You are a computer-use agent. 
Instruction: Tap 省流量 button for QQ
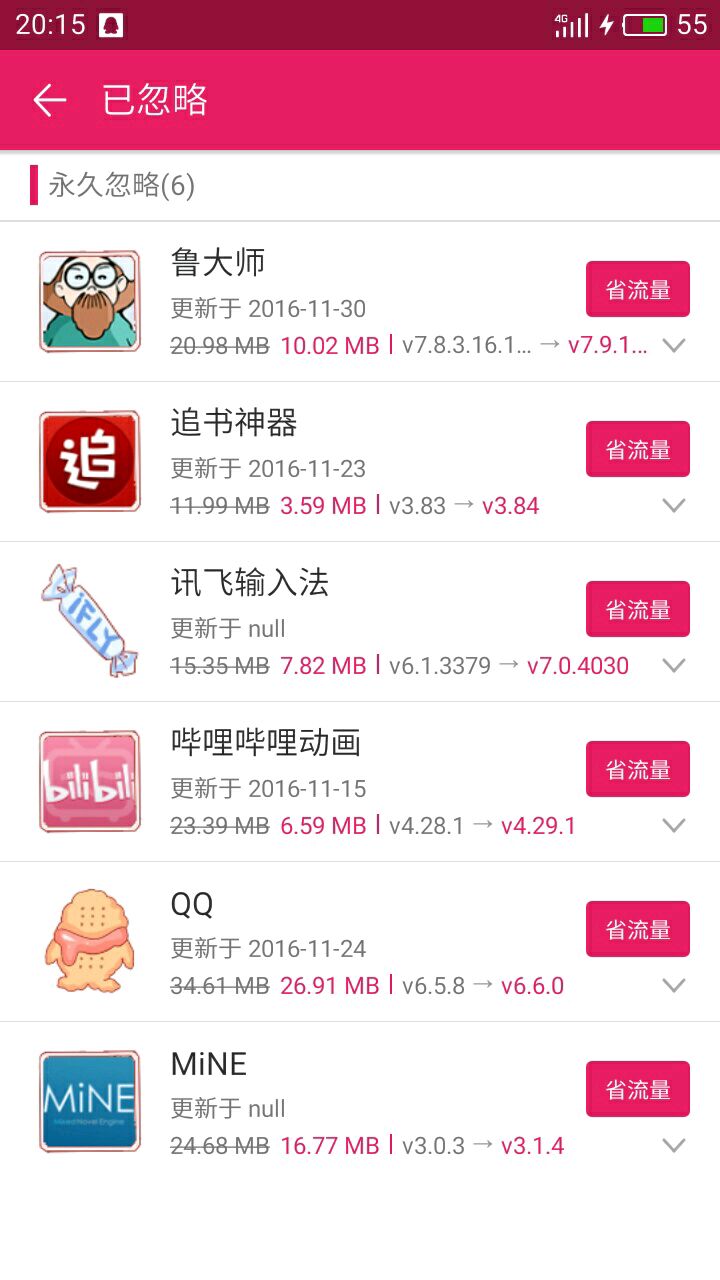click(x=638, y=929)
